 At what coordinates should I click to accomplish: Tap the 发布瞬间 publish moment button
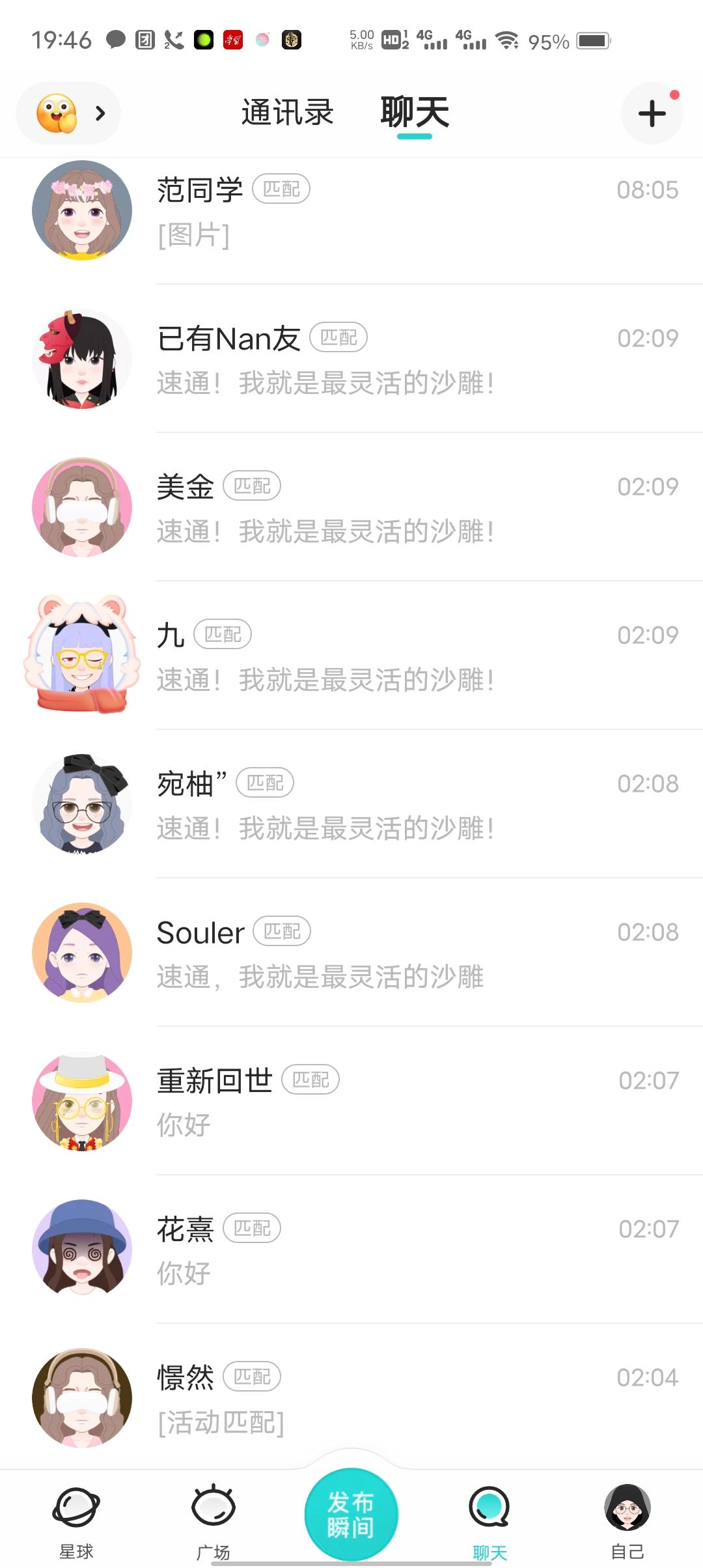tap(351, 1514)
